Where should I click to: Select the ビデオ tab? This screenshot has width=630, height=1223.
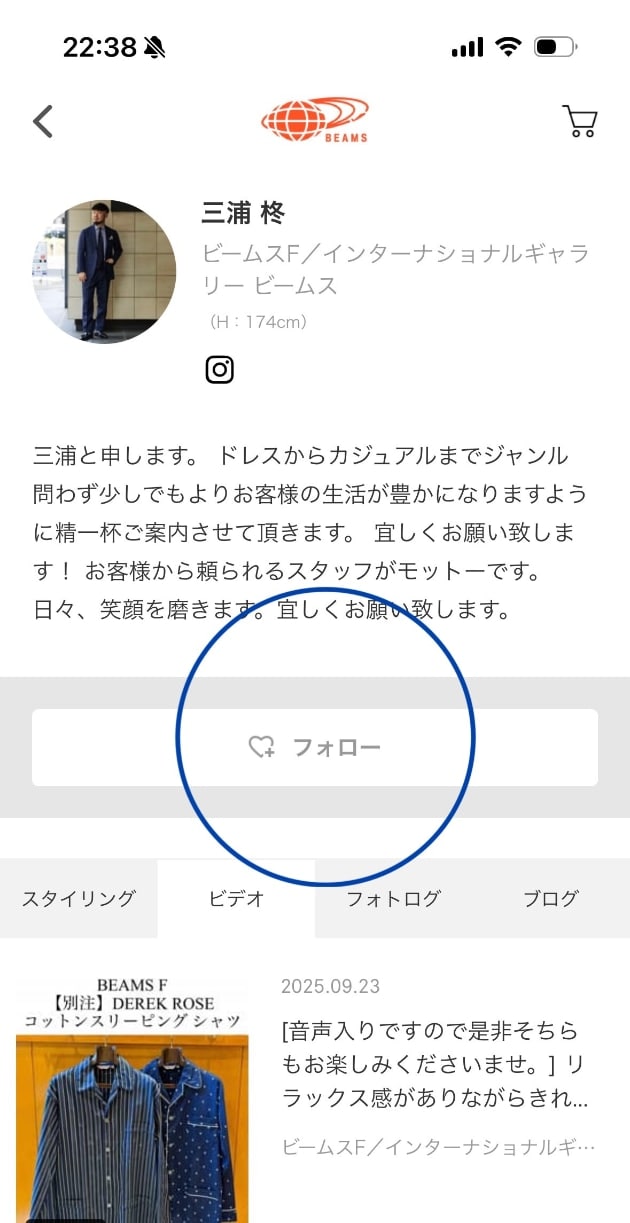(236, 898)
